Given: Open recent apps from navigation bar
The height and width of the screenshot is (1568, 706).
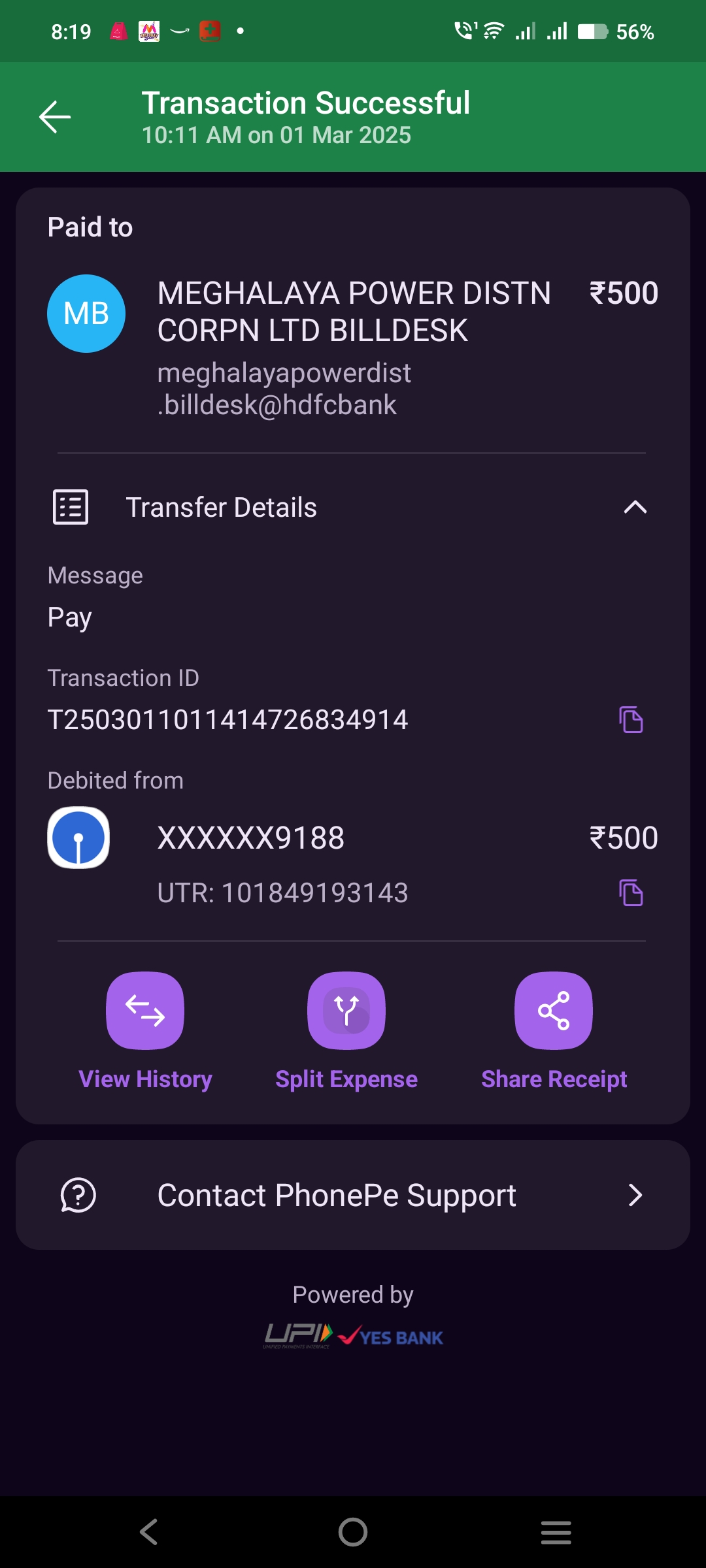Looking at the screenshot, I should 556,1532.
